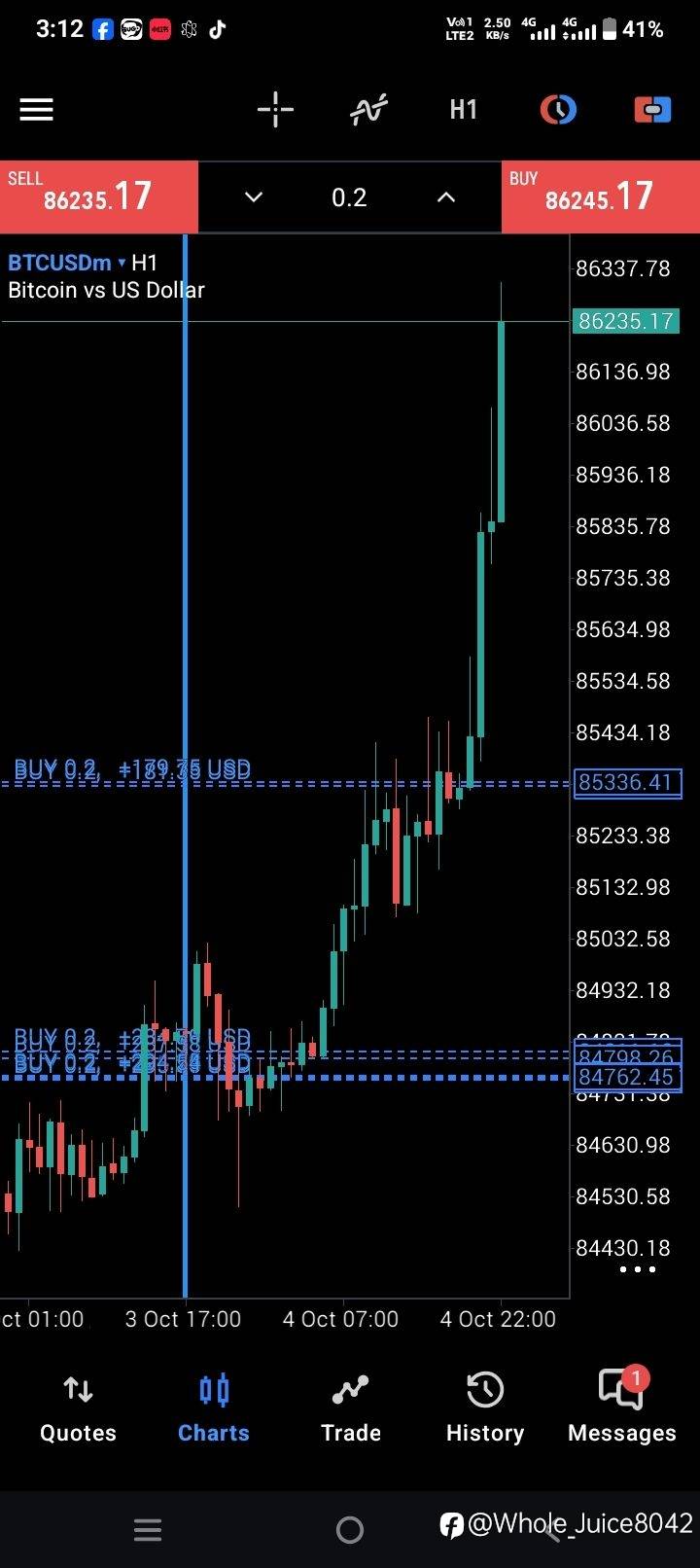Viewport: 700px width, 1568px height.
Task: Open the indicators list
Action: 369,109
